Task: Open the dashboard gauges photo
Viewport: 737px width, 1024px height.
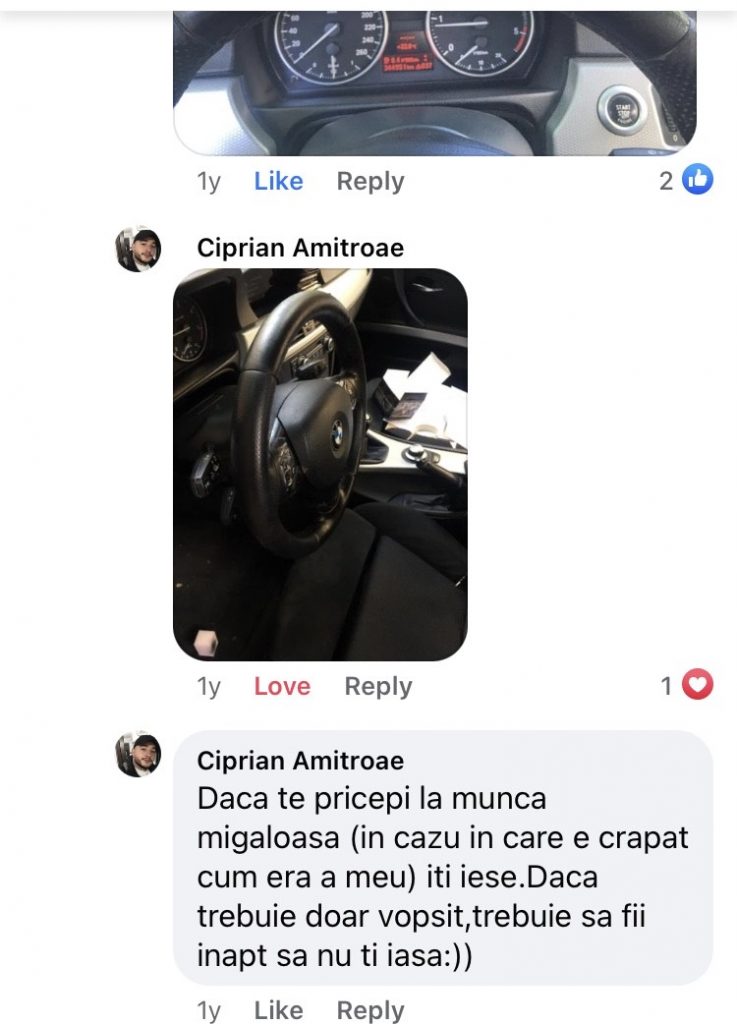Action: point(435,80)
